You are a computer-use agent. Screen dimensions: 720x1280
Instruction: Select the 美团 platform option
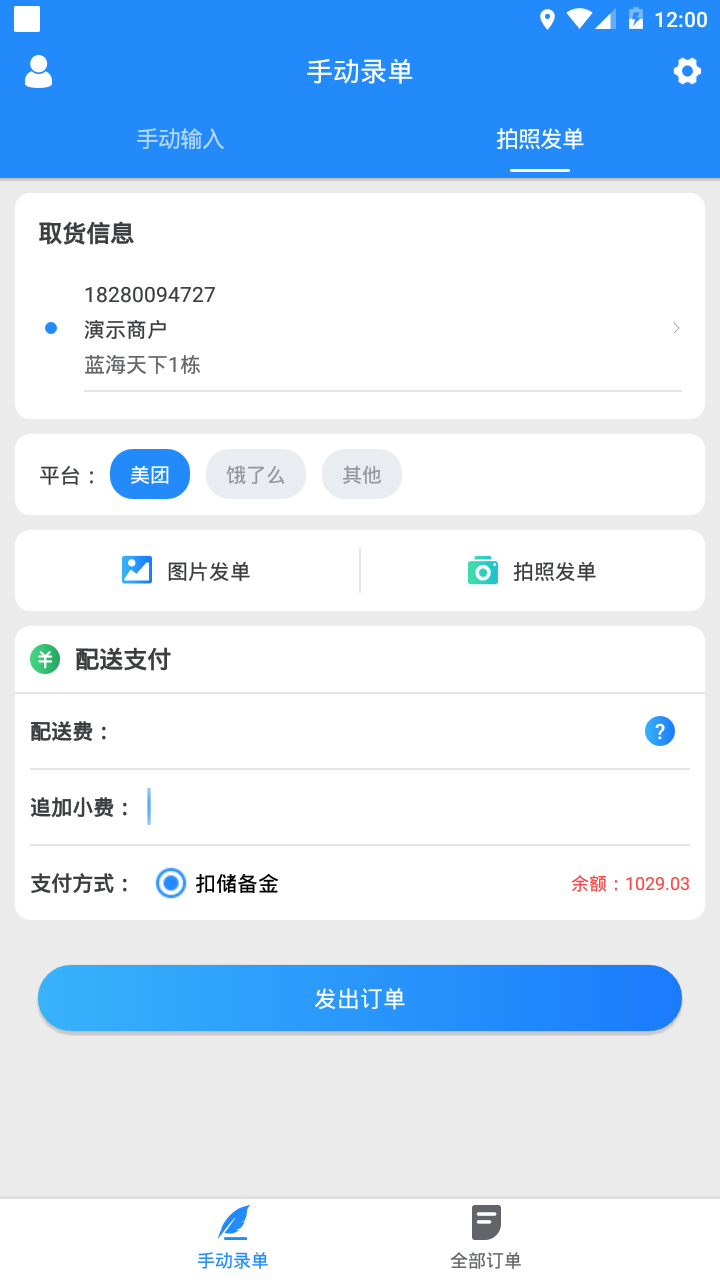[150, 474]
